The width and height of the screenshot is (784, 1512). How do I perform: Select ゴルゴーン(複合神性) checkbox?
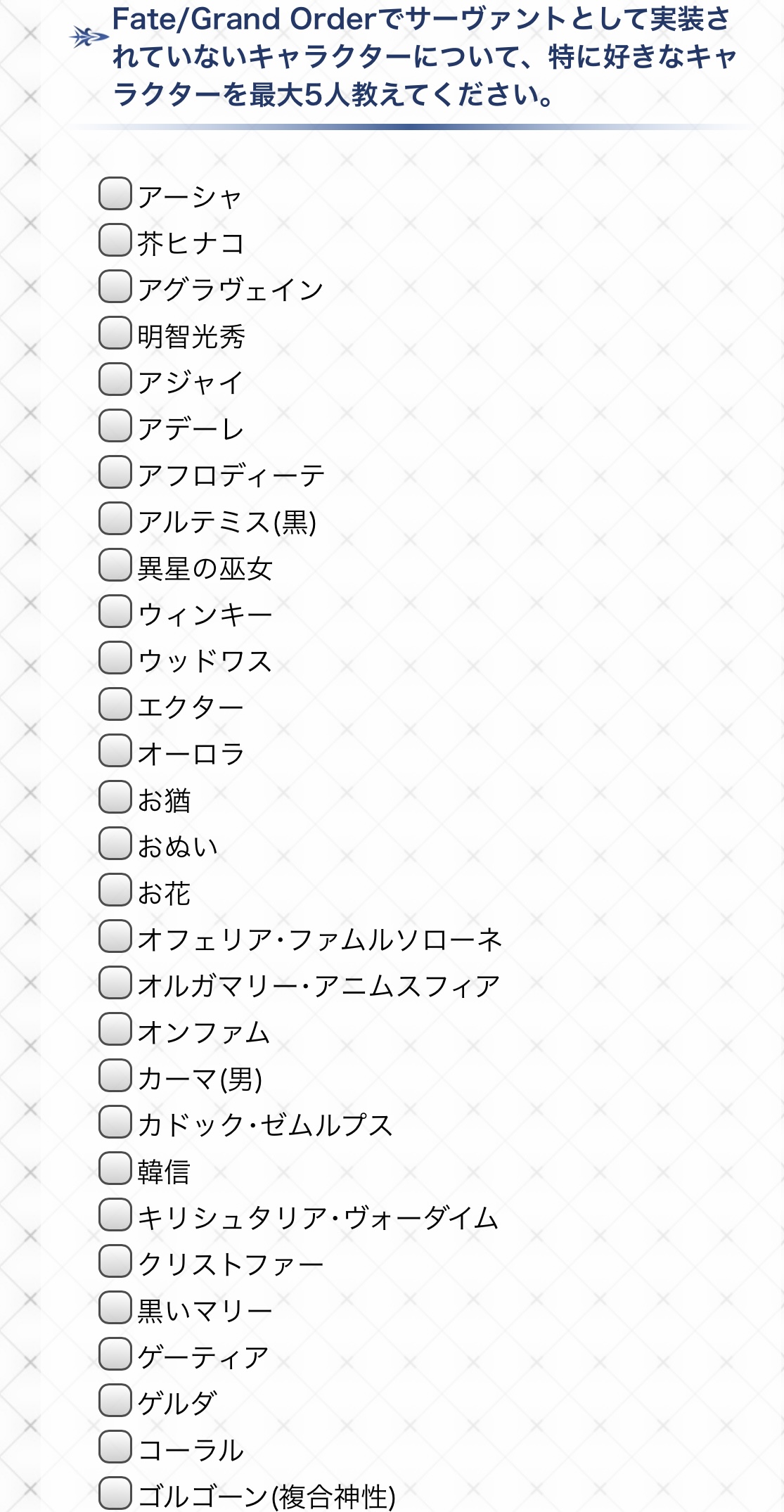coord(115,1494)
